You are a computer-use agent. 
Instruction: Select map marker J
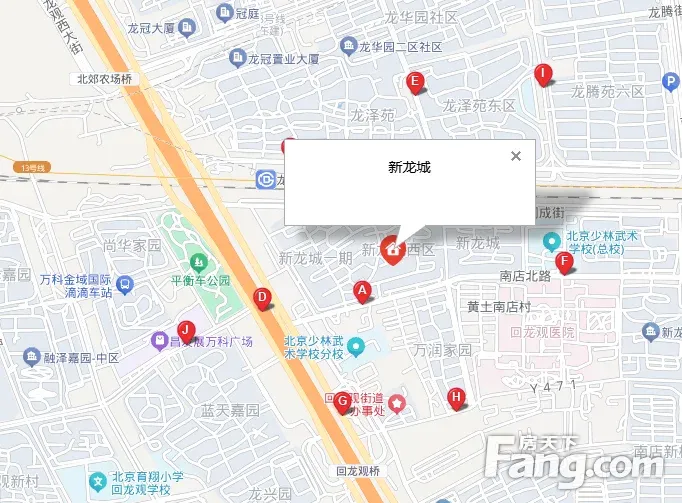point(184,330)
